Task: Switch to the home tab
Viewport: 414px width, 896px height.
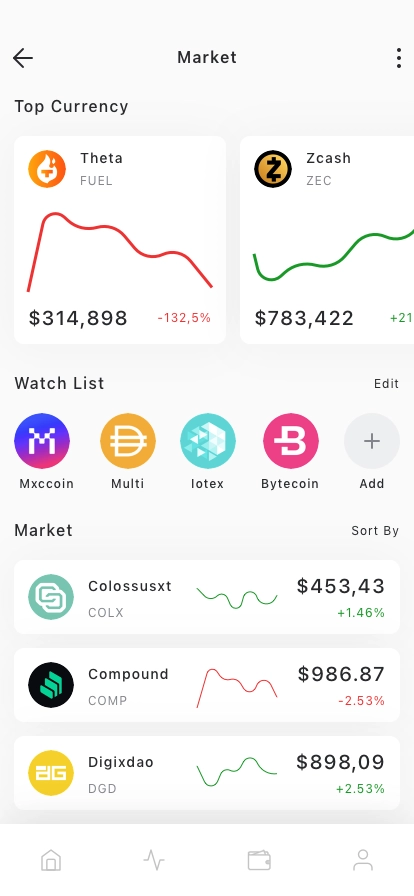Action: click(x=51, y=860)
